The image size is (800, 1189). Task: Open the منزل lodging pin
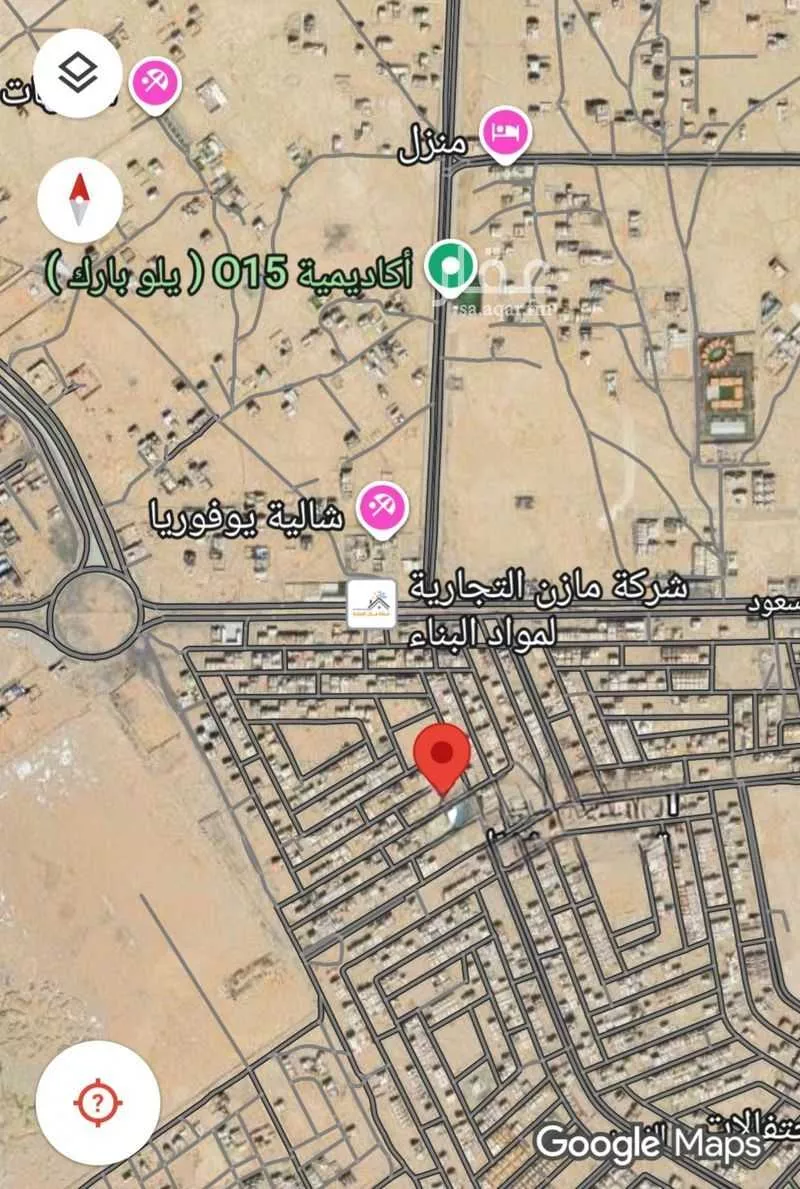505,135
